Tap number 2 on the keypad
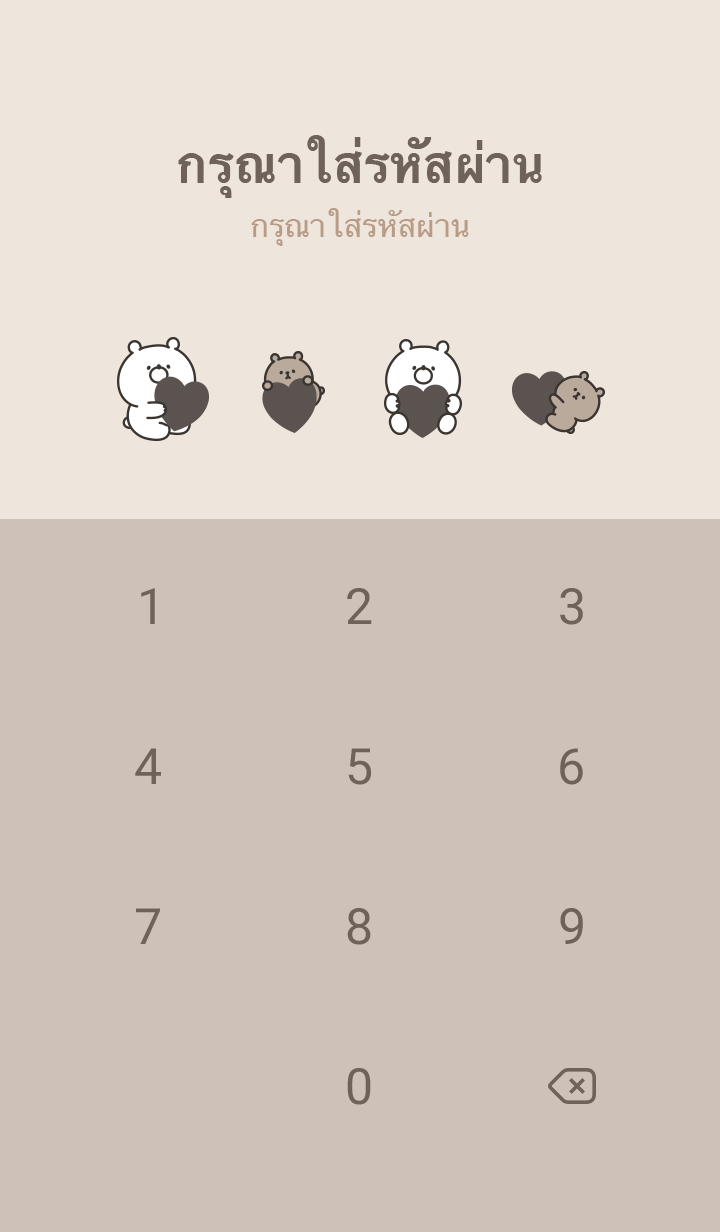The height and width of the screenshot is (1232, 720). coord(359,607)
